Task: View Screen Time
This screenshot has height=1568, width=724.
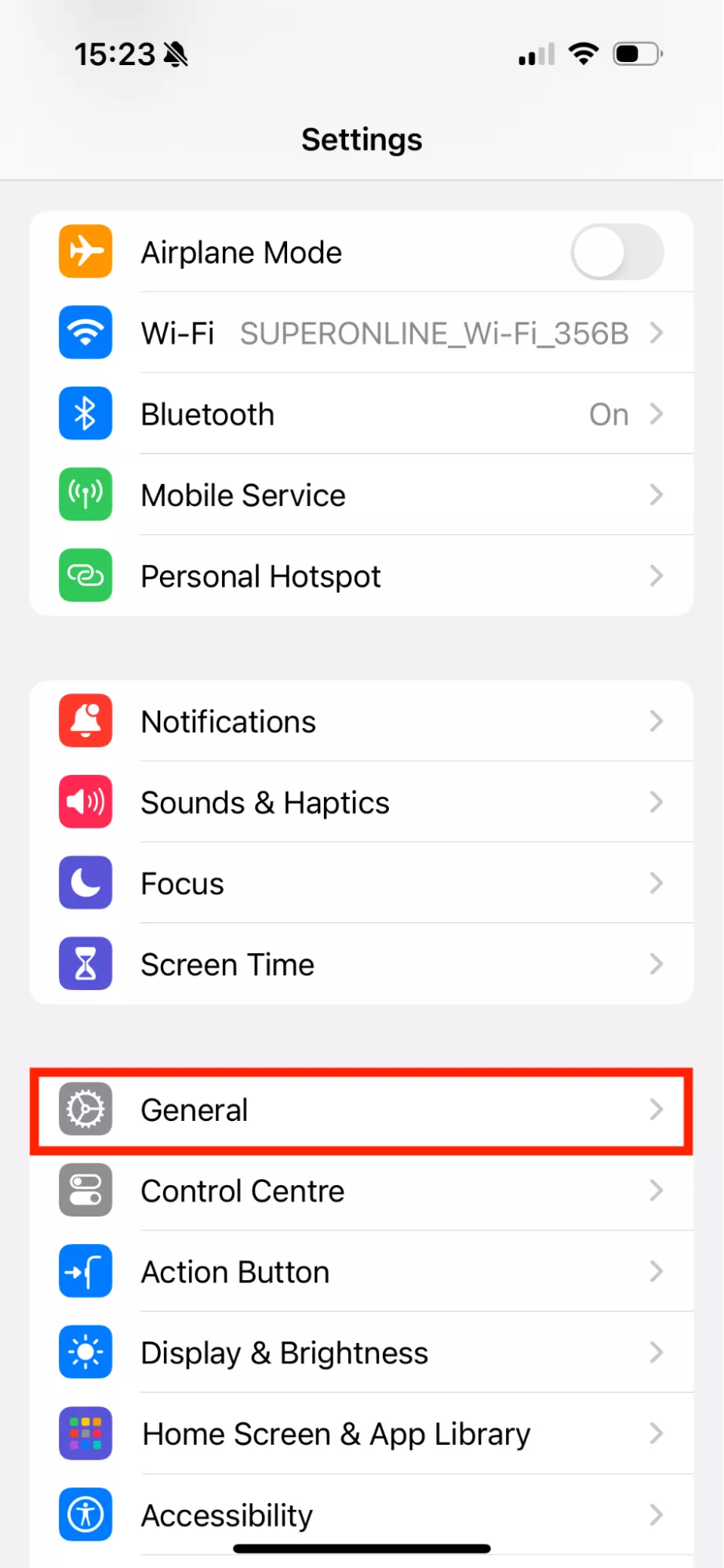Action: (361, 964)
